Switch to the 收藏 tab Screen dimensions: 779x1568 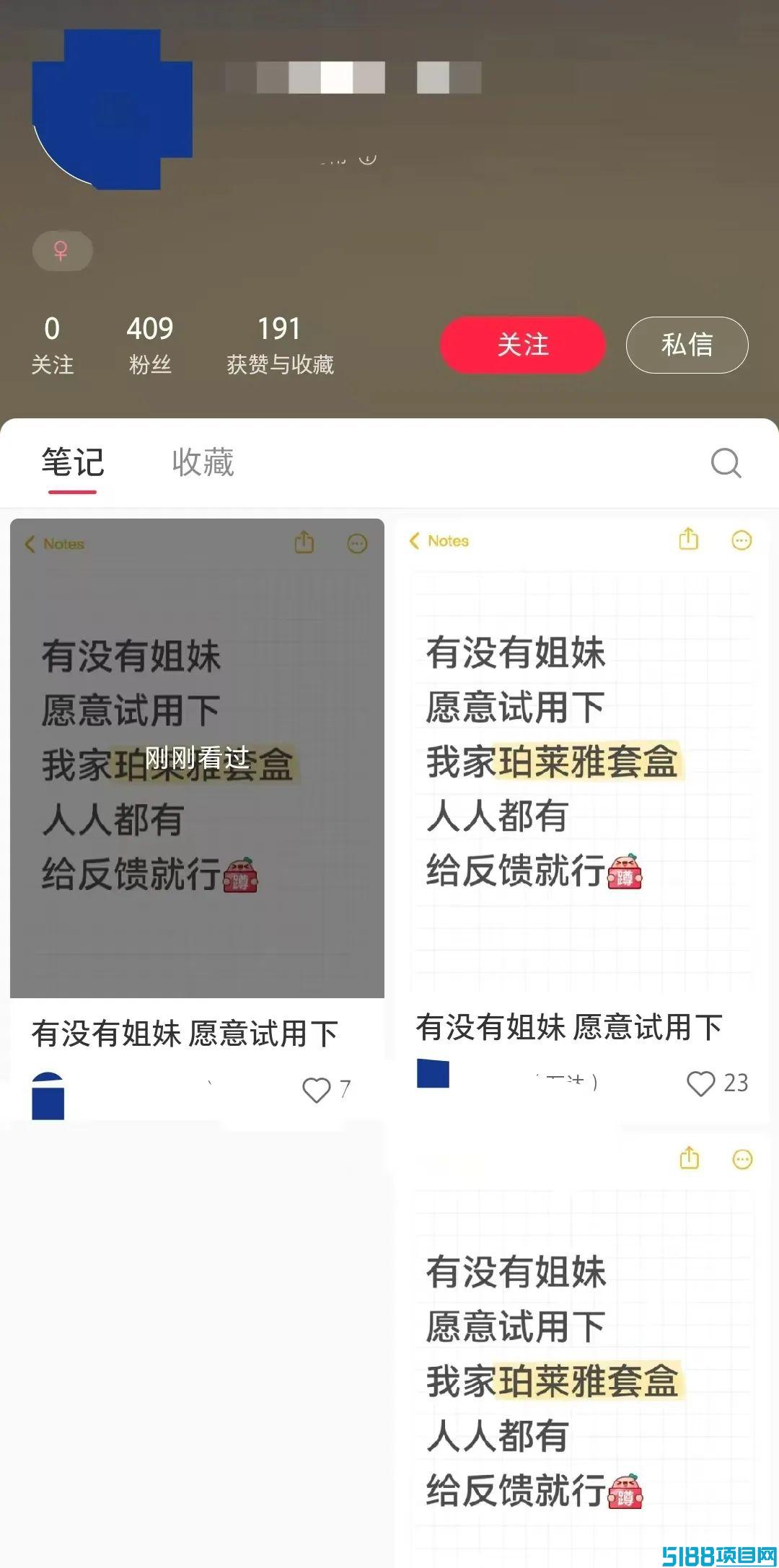pos(203,462)
